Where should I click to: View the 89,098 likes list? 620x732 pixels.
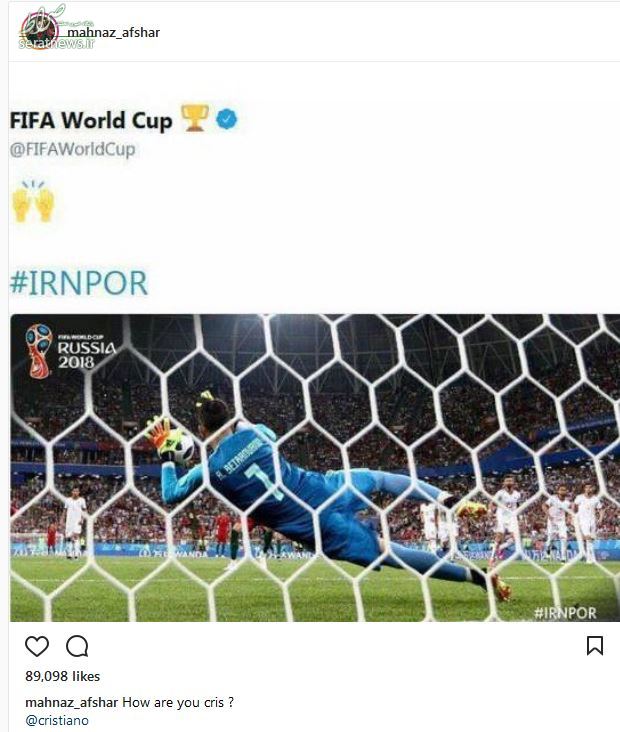coord(62,677)
